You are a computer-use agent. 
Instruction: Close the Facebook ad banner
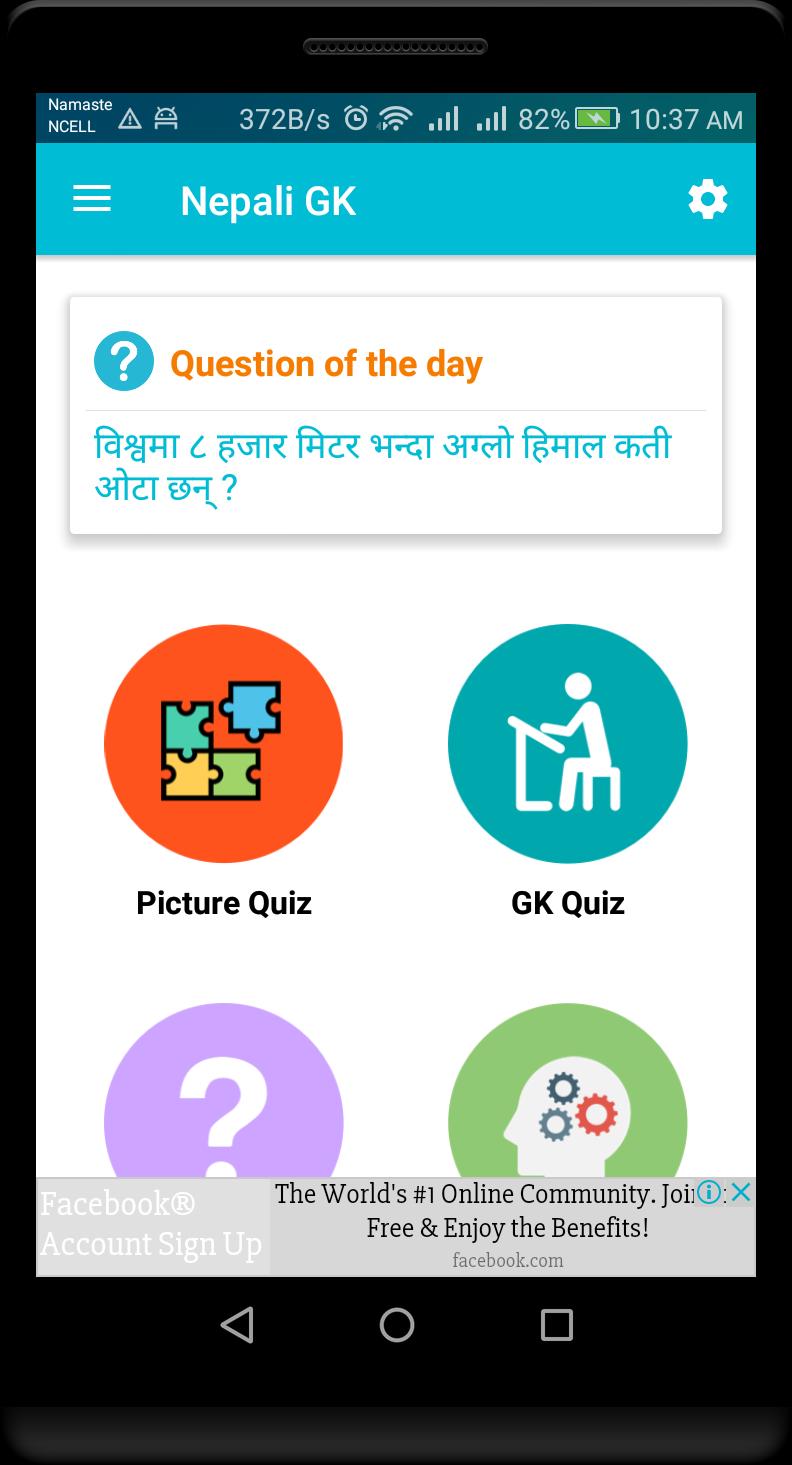click(x=740, y=1192)
